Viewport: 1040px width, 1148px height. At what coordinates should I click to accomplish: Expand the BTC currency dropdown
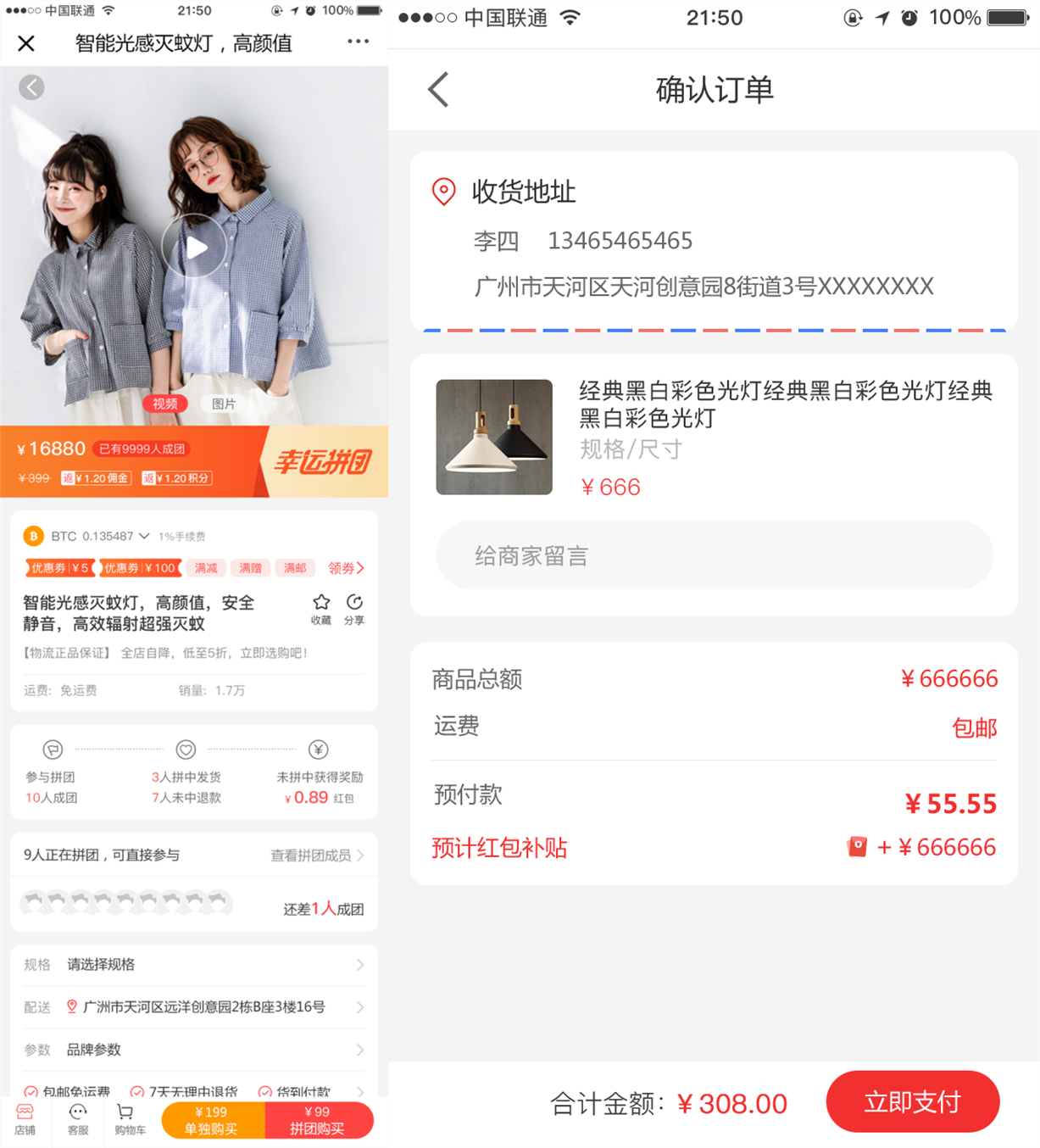(144, 536)
